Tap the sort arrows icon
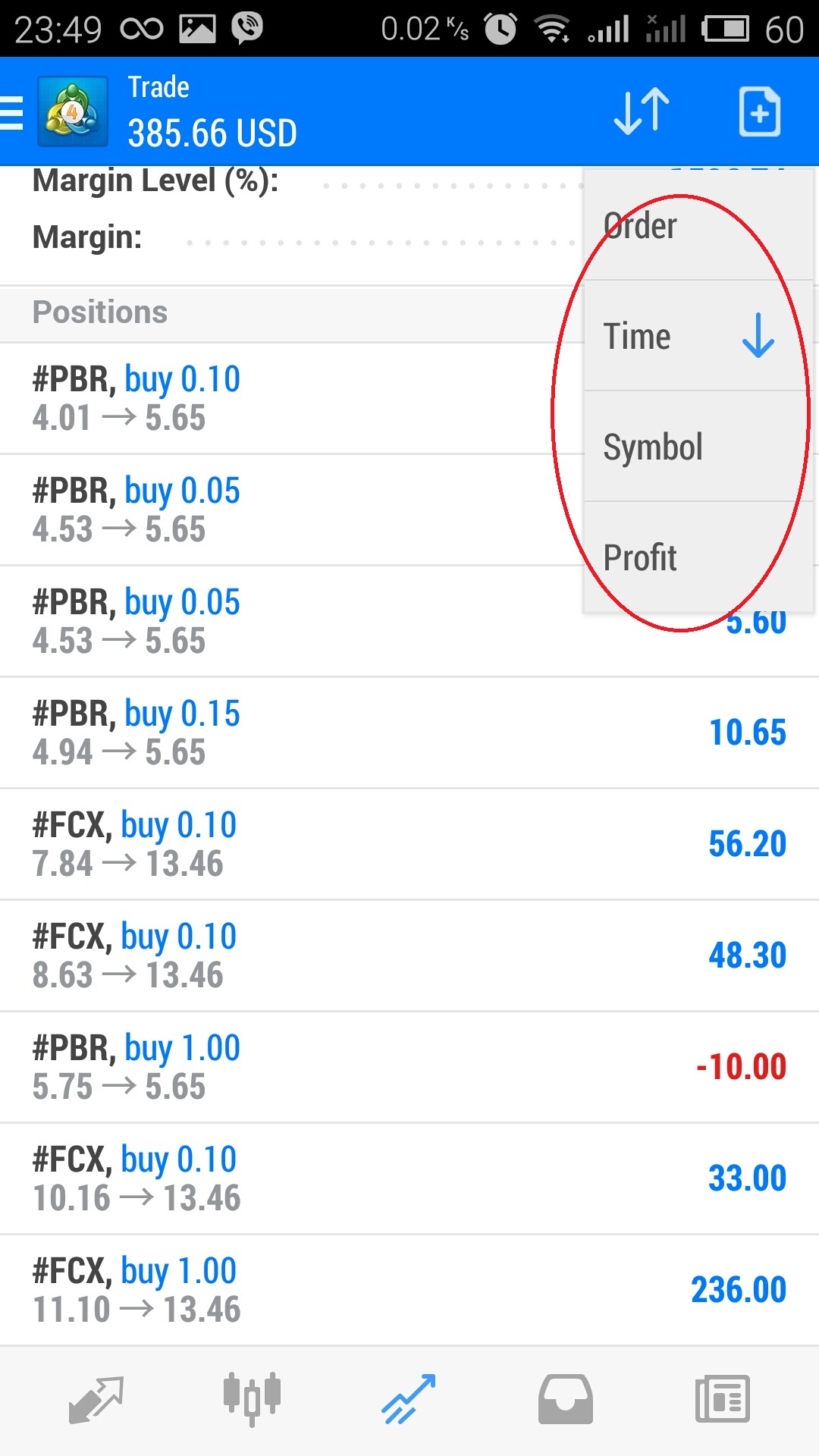This screenshot has height=1456, width=819. 642,112
